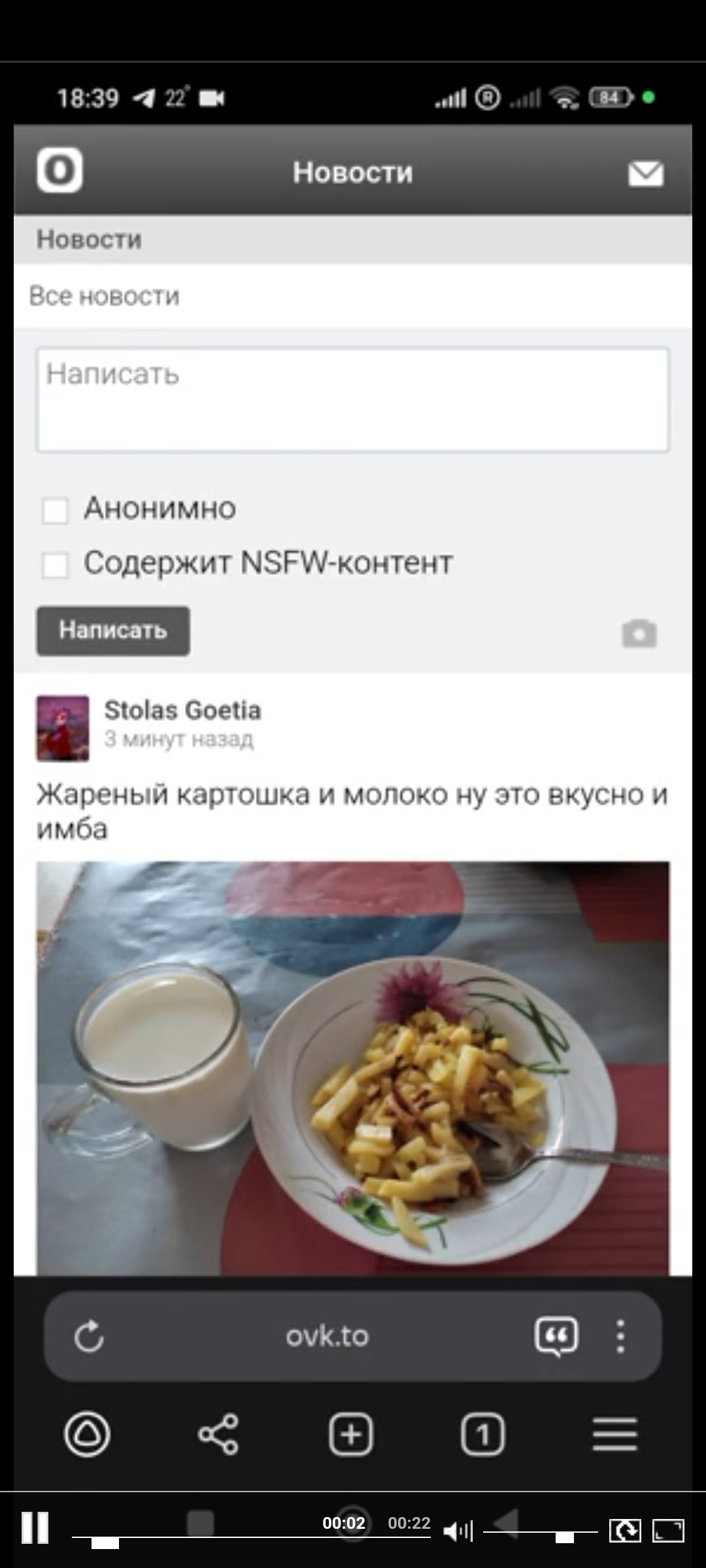Attach a photo with the camera icon

pyautogui.click(x=639, y=633)
